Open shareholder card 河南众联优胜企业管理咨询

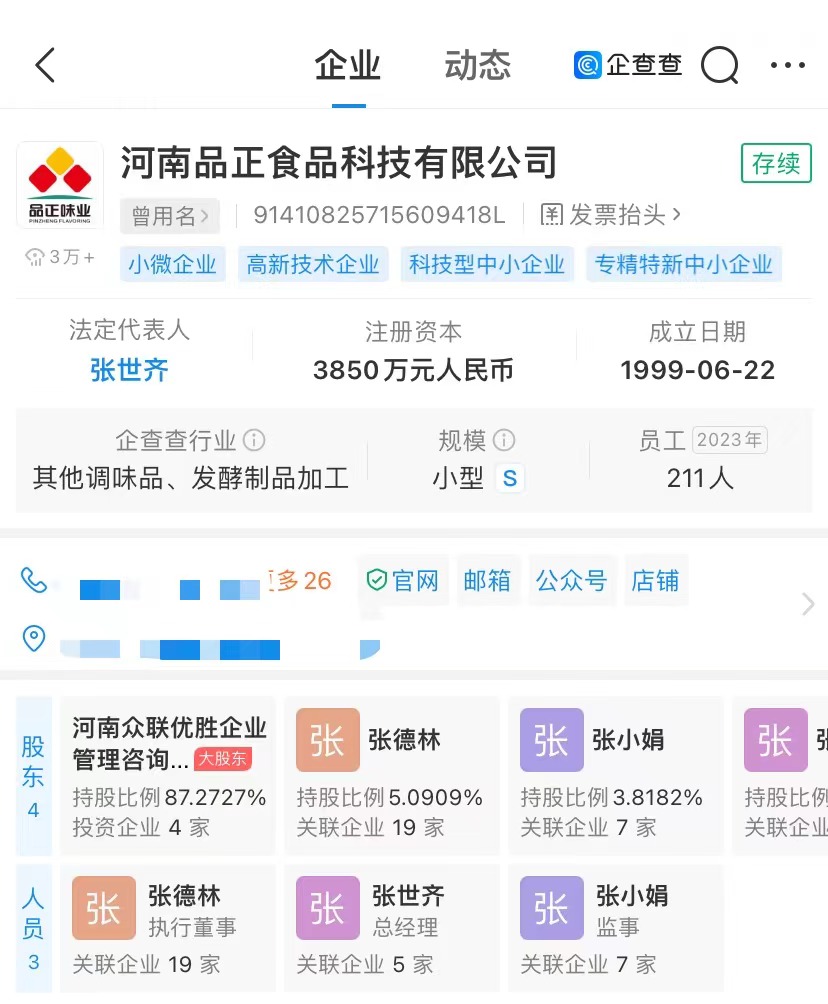(168, 775)
